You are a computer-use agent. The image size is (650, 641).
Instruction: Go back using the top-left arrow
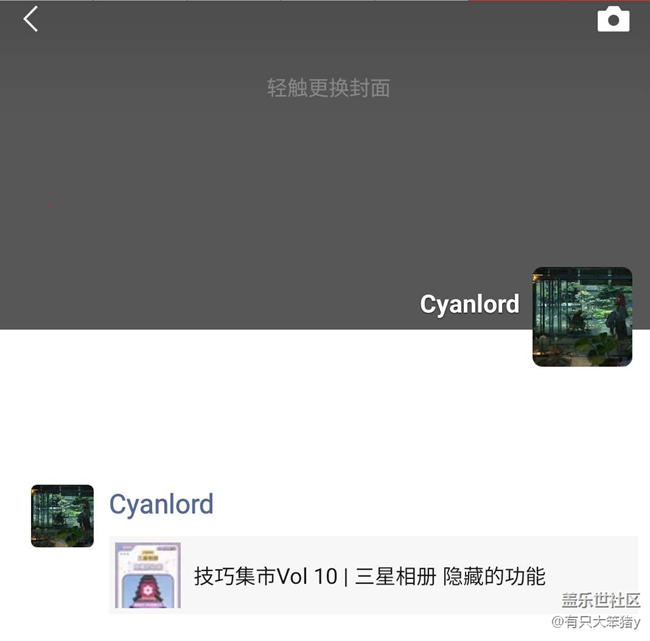[31, 19]
